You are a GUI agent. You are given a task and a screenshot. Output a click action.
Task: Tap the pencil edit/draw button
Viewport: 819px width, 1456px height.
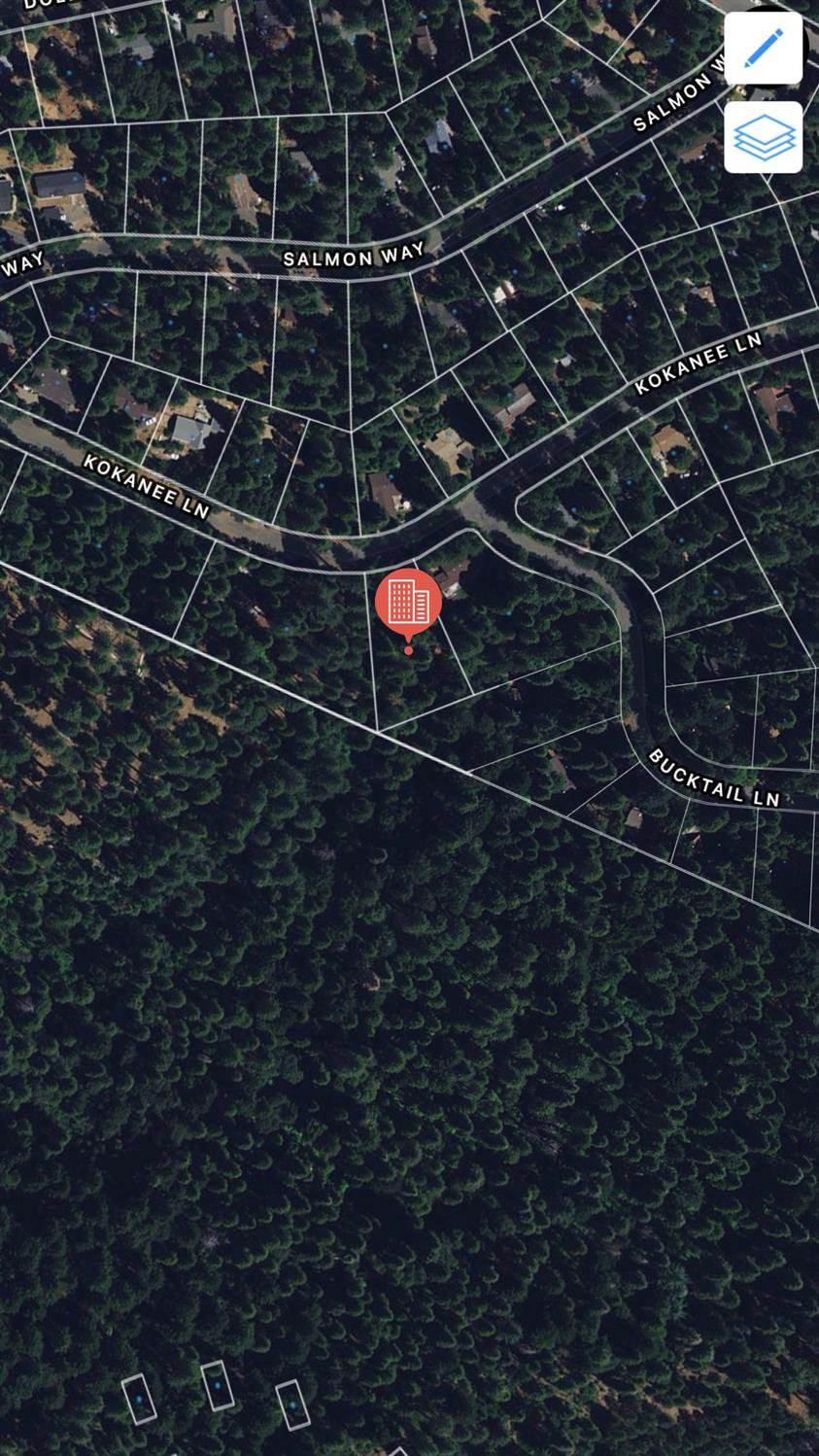click(763, 49)
